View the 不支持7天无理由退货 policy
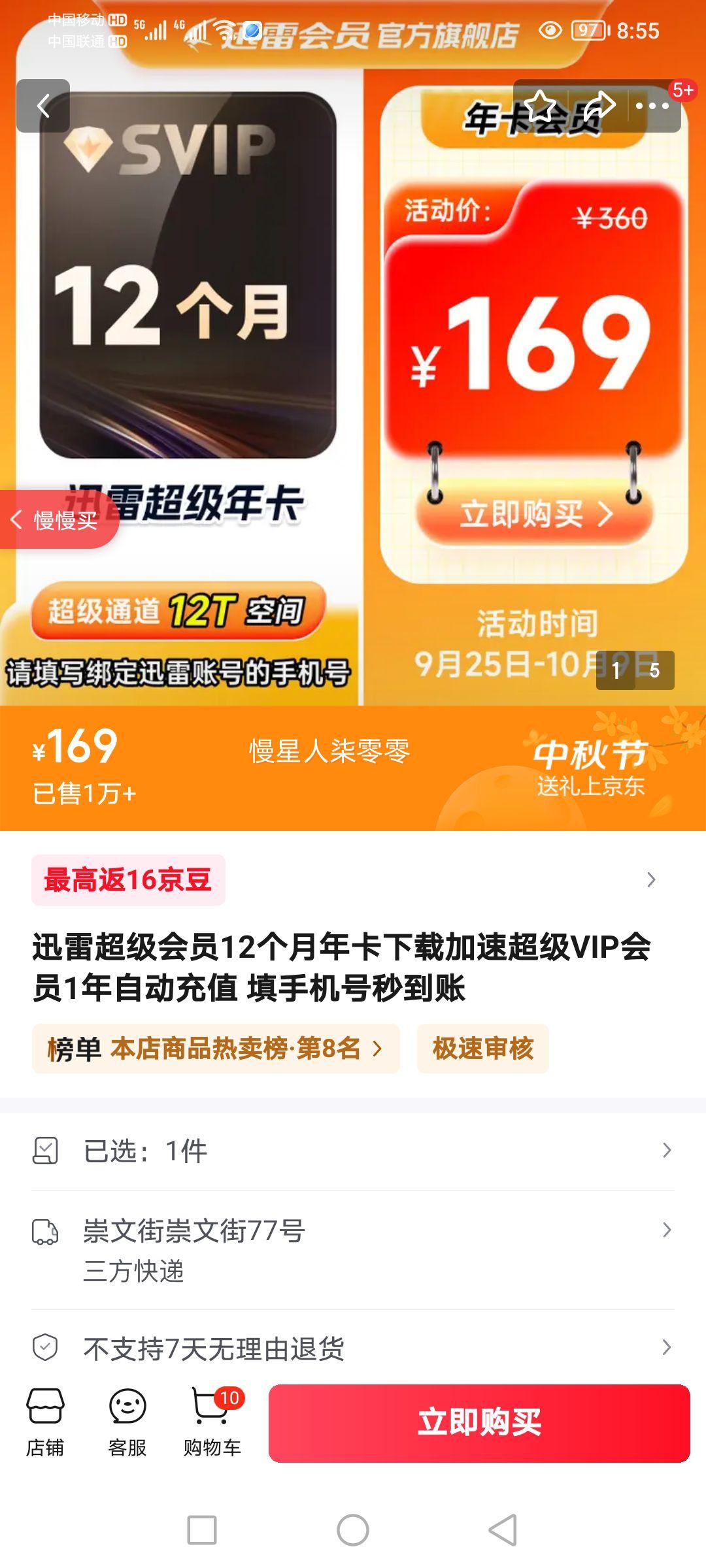706x1568 pixels. click(x=353, y=1347)
